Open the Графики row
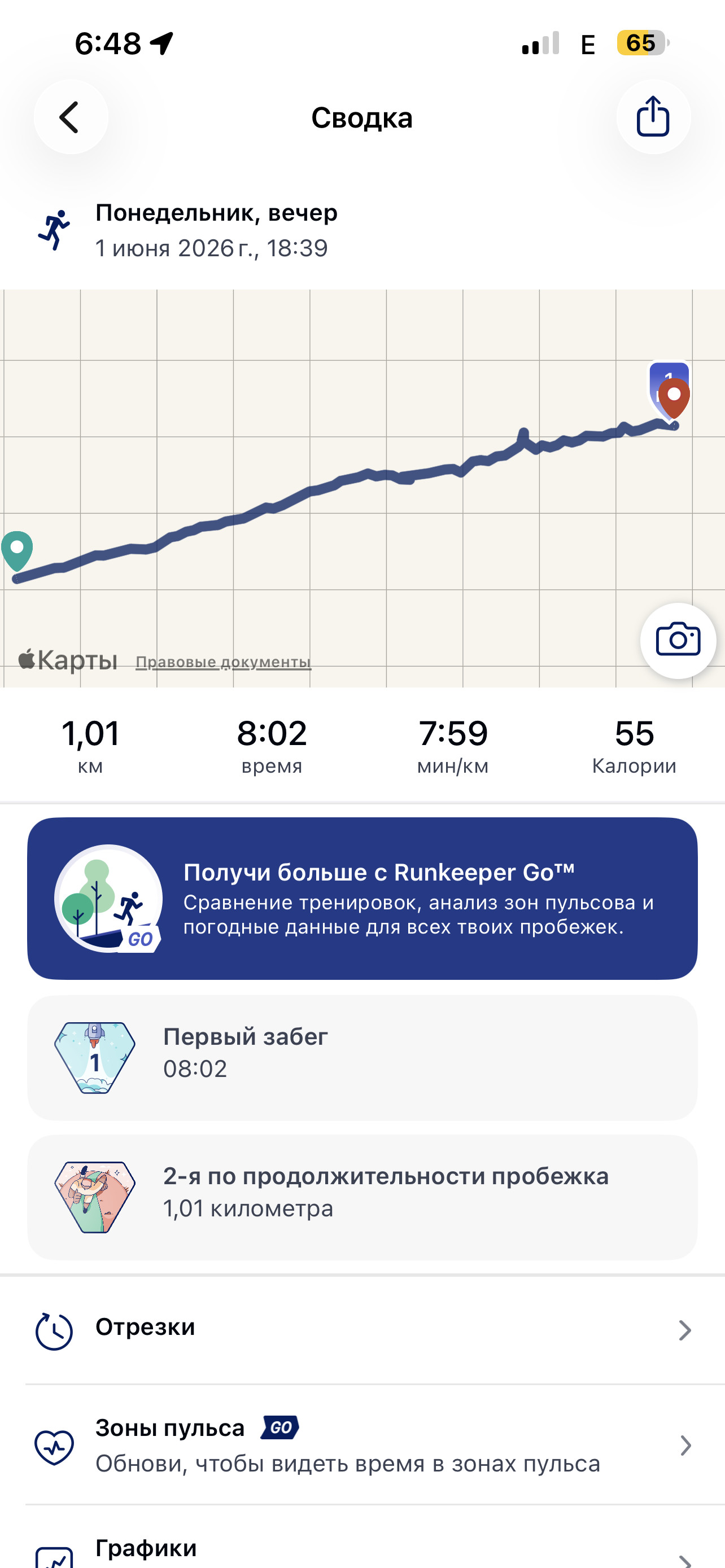The width and height of the screenshot is (725, 1568). tap(362, 1540)
